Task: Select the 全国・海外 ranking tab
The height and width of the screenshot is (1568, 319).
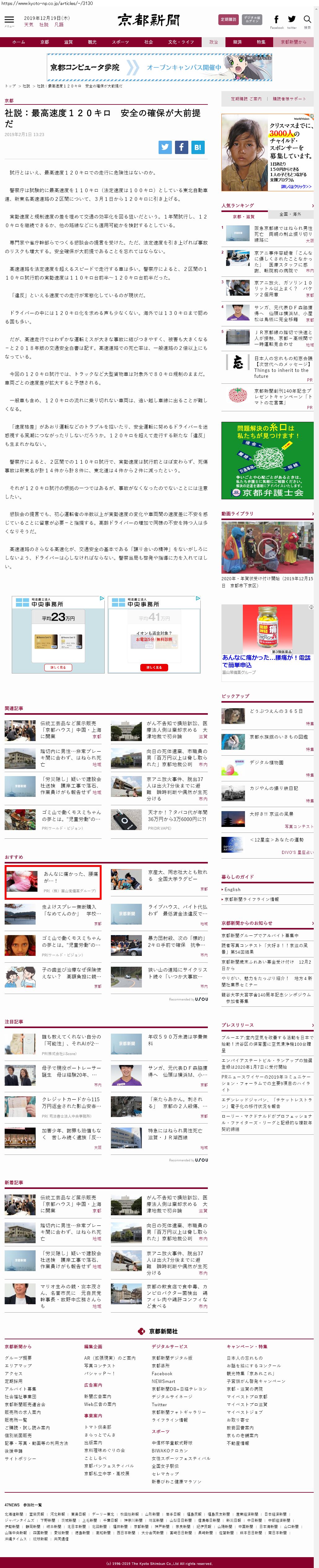Action: tap(290, 214)
